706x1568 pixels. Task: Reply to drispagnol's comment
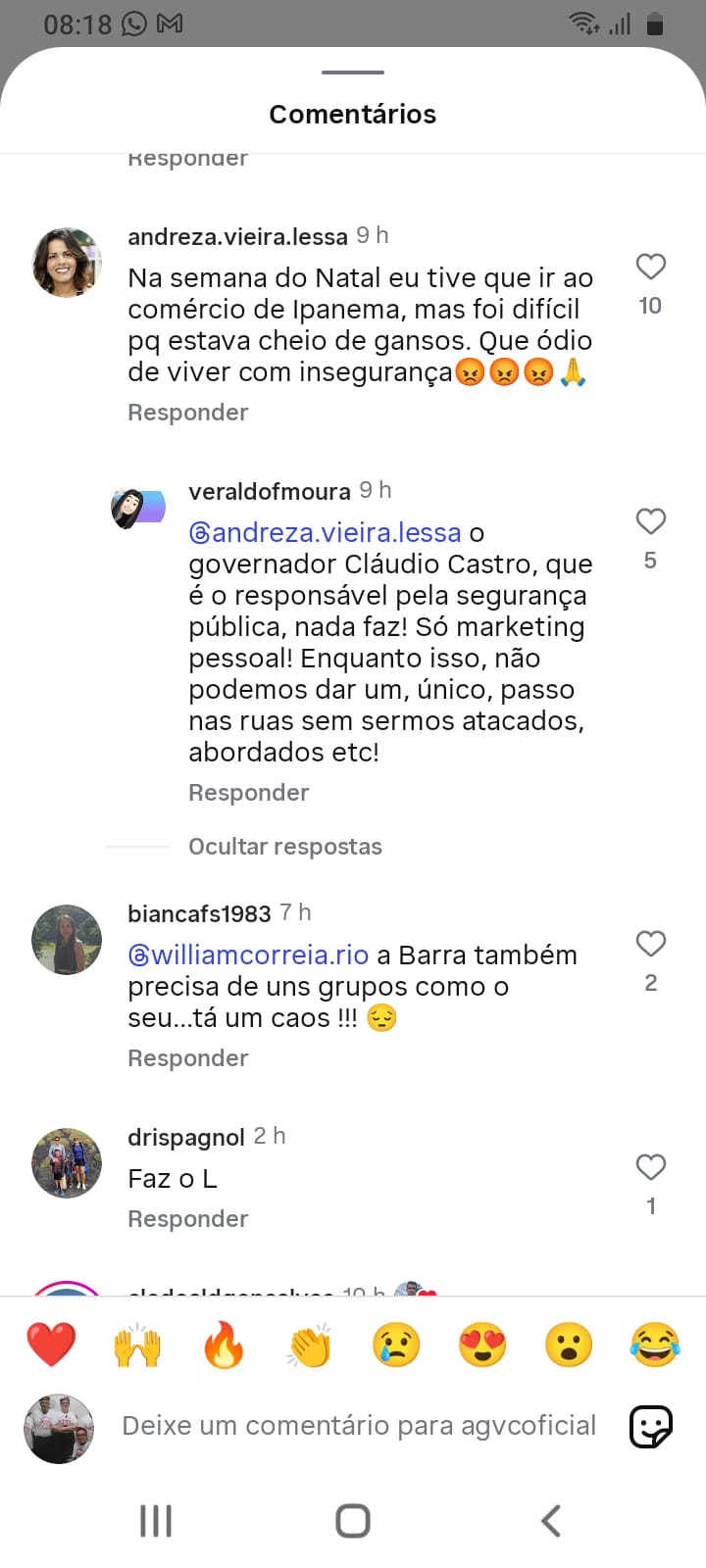click(187, 1219)
